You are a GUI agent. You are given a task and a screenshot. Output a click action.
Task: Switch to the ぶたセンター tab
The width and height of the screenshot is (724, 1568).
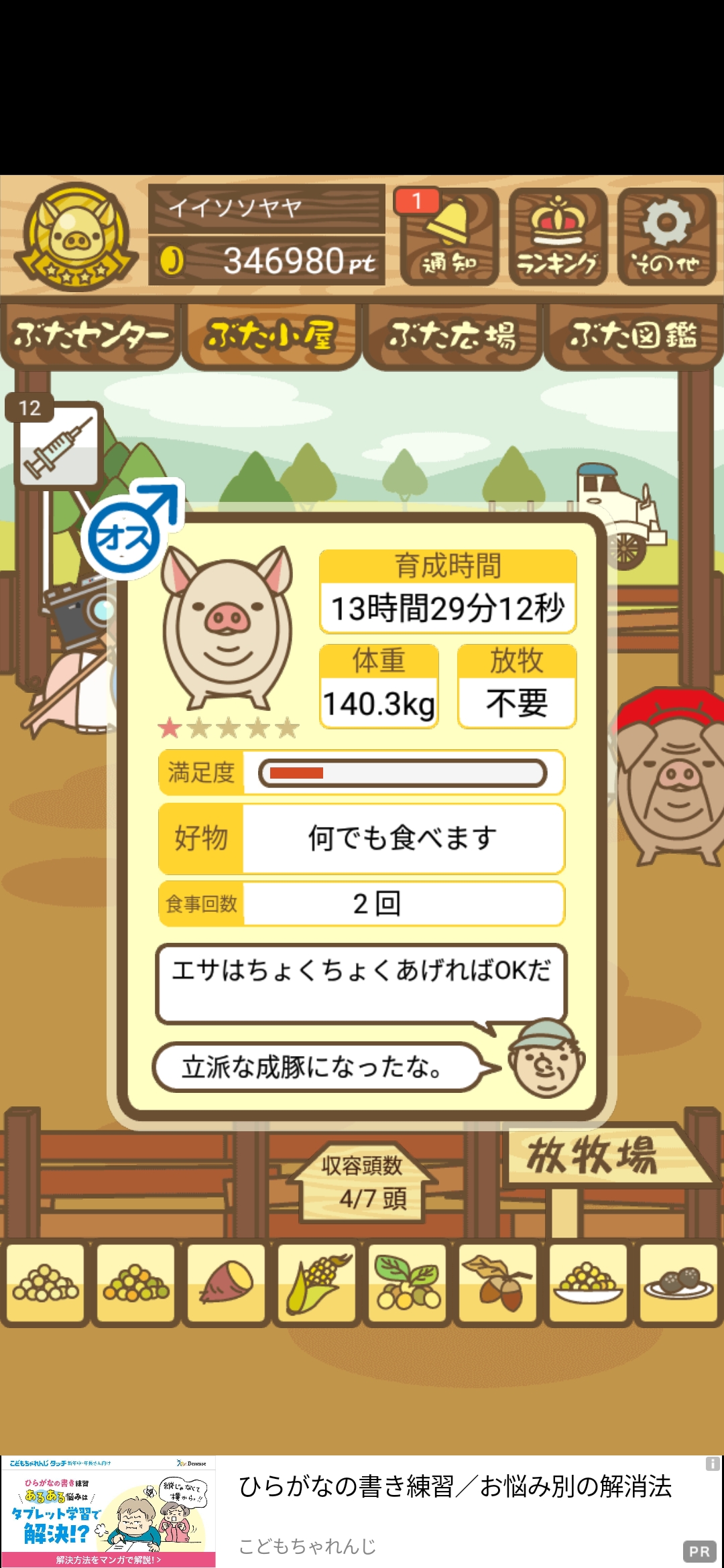pos(90,336)
